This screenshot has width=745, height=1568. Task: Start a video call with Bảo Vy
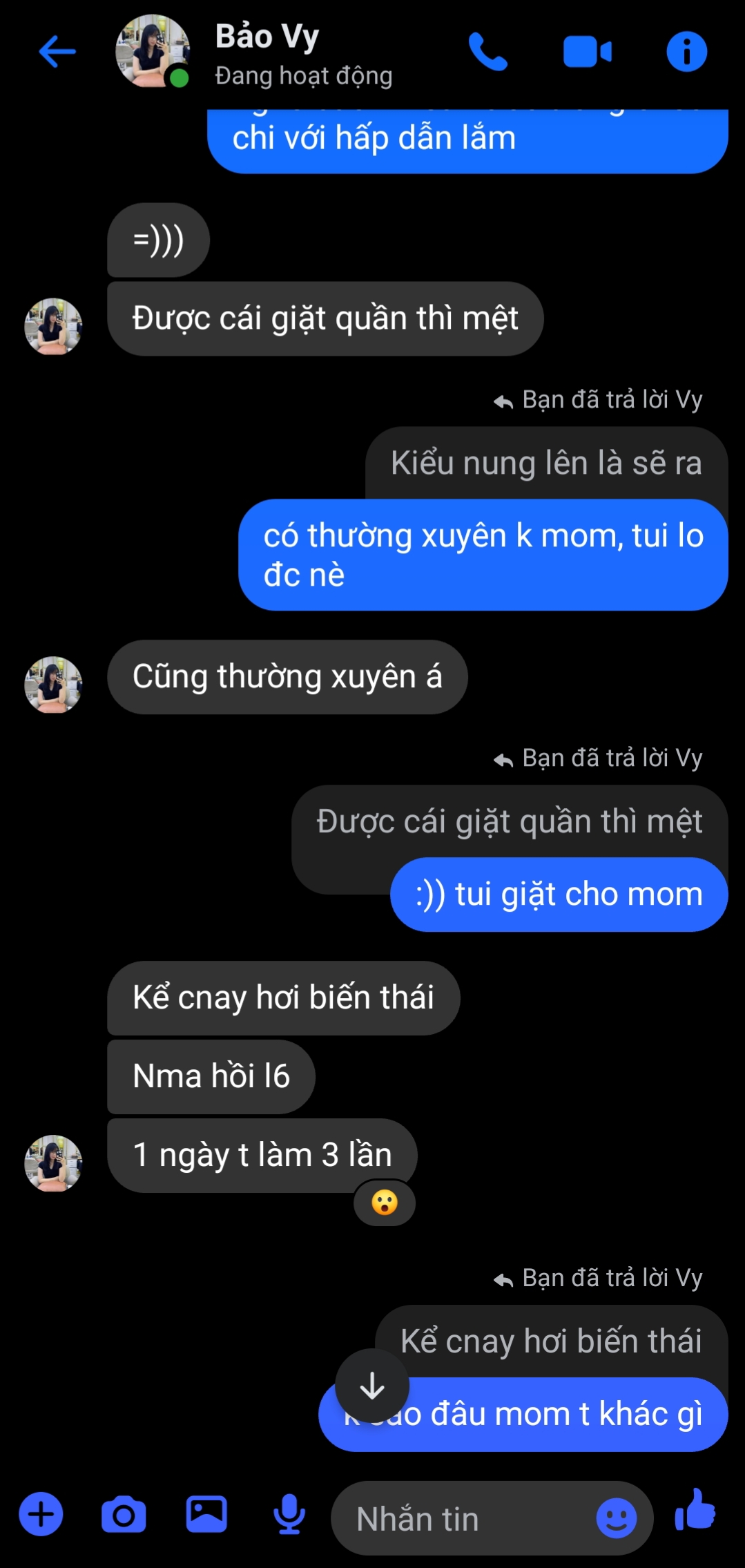587,52
